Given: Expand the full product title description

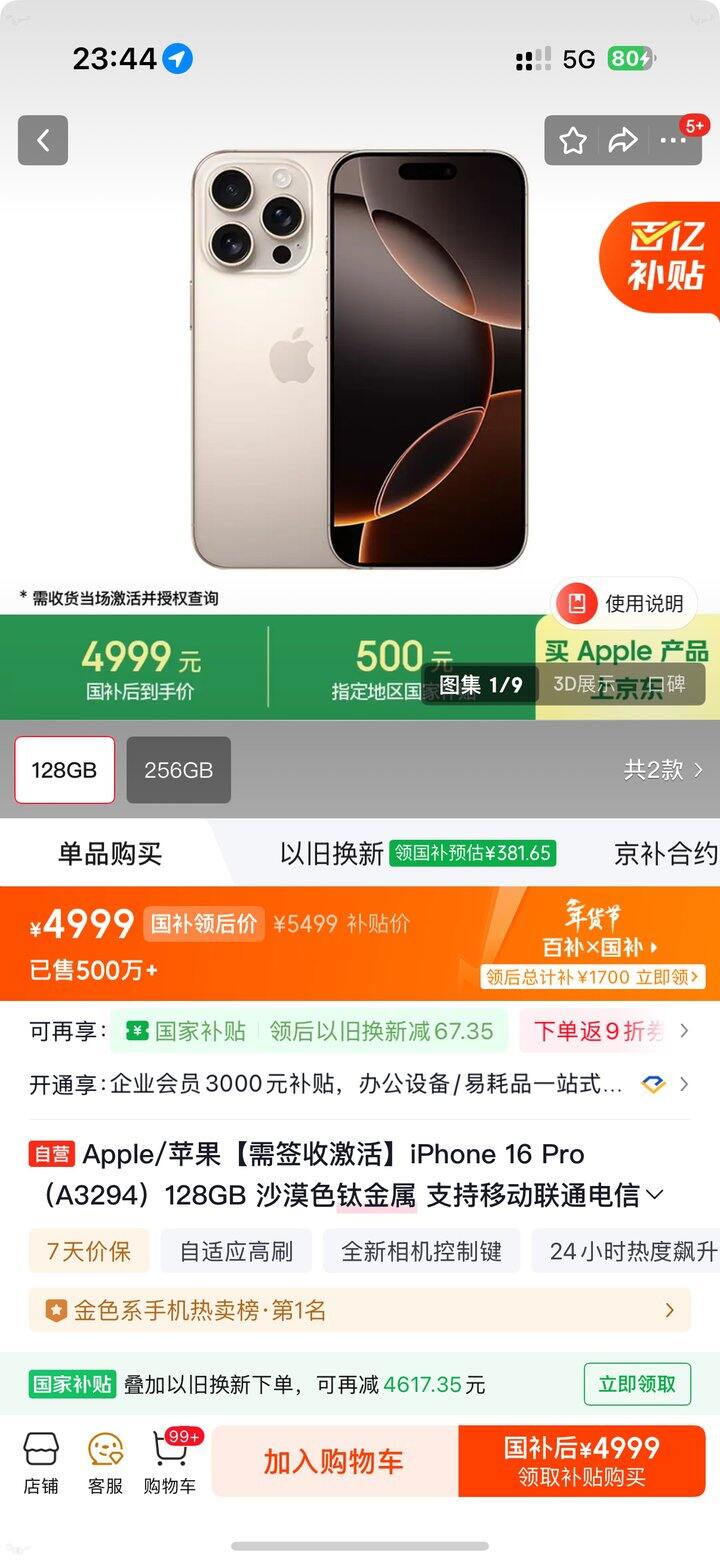Looking at the screenshot, I should pos(656,1192).
